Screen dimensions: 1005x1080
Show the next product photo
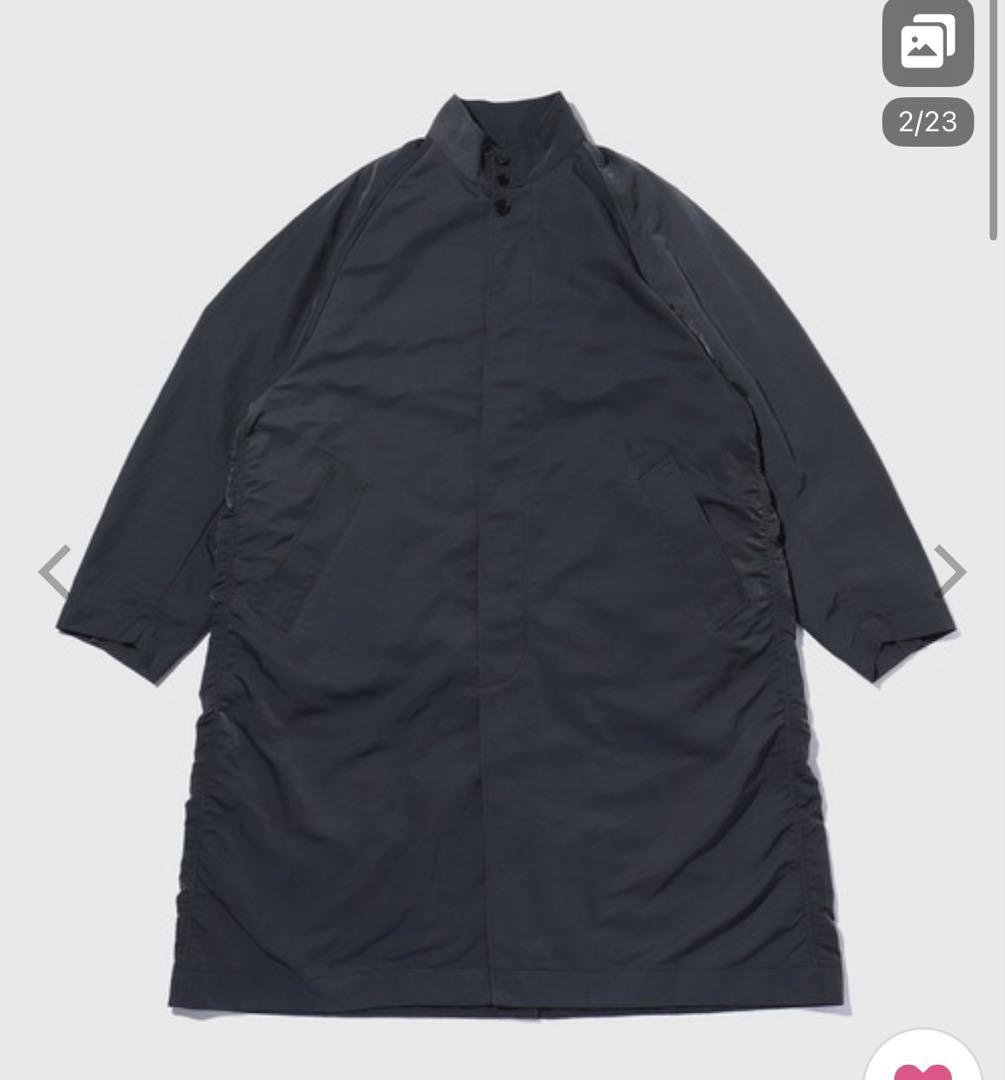pos(949,572)
